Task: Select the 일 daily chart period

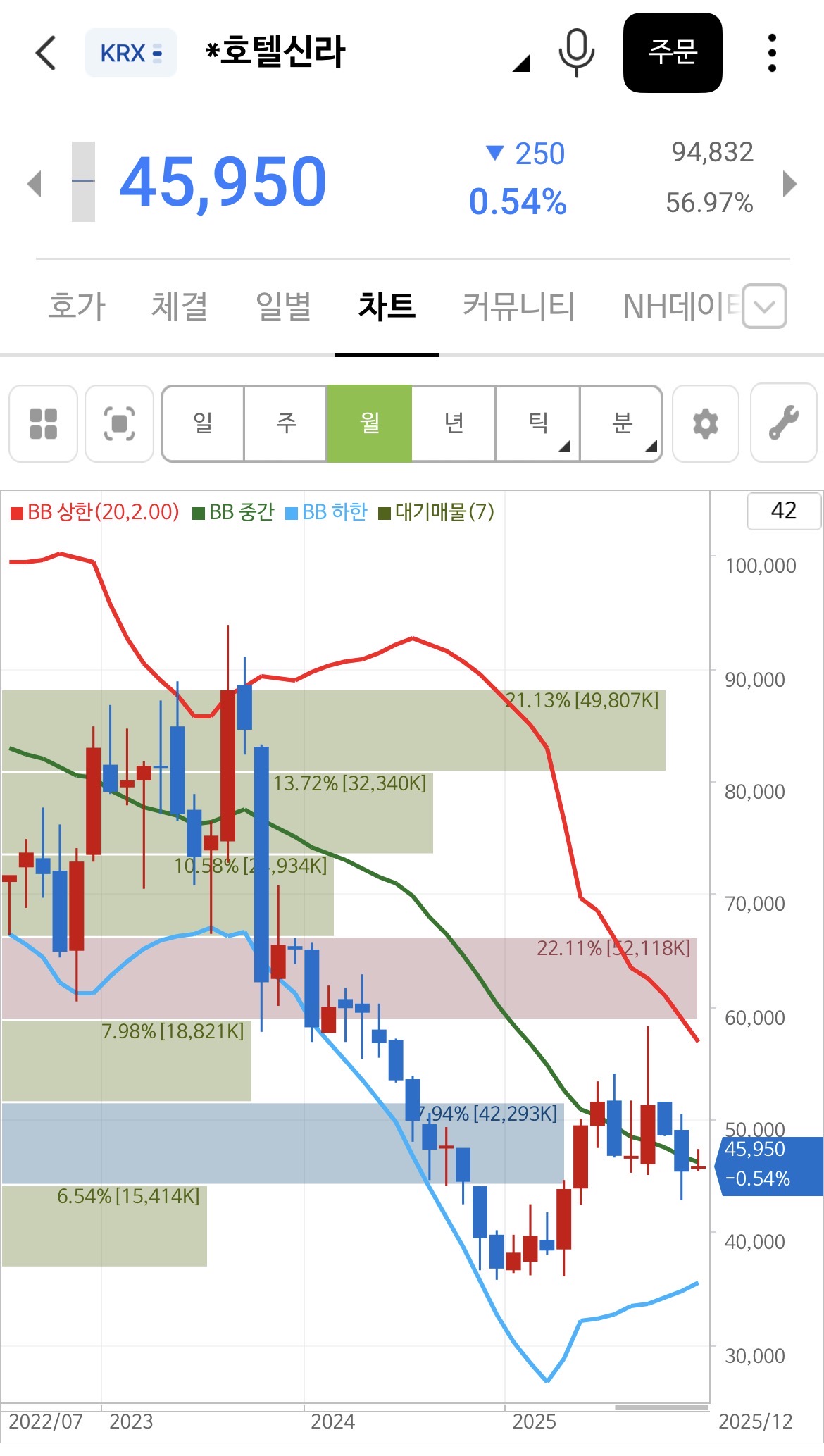Action: click(203, 423)
